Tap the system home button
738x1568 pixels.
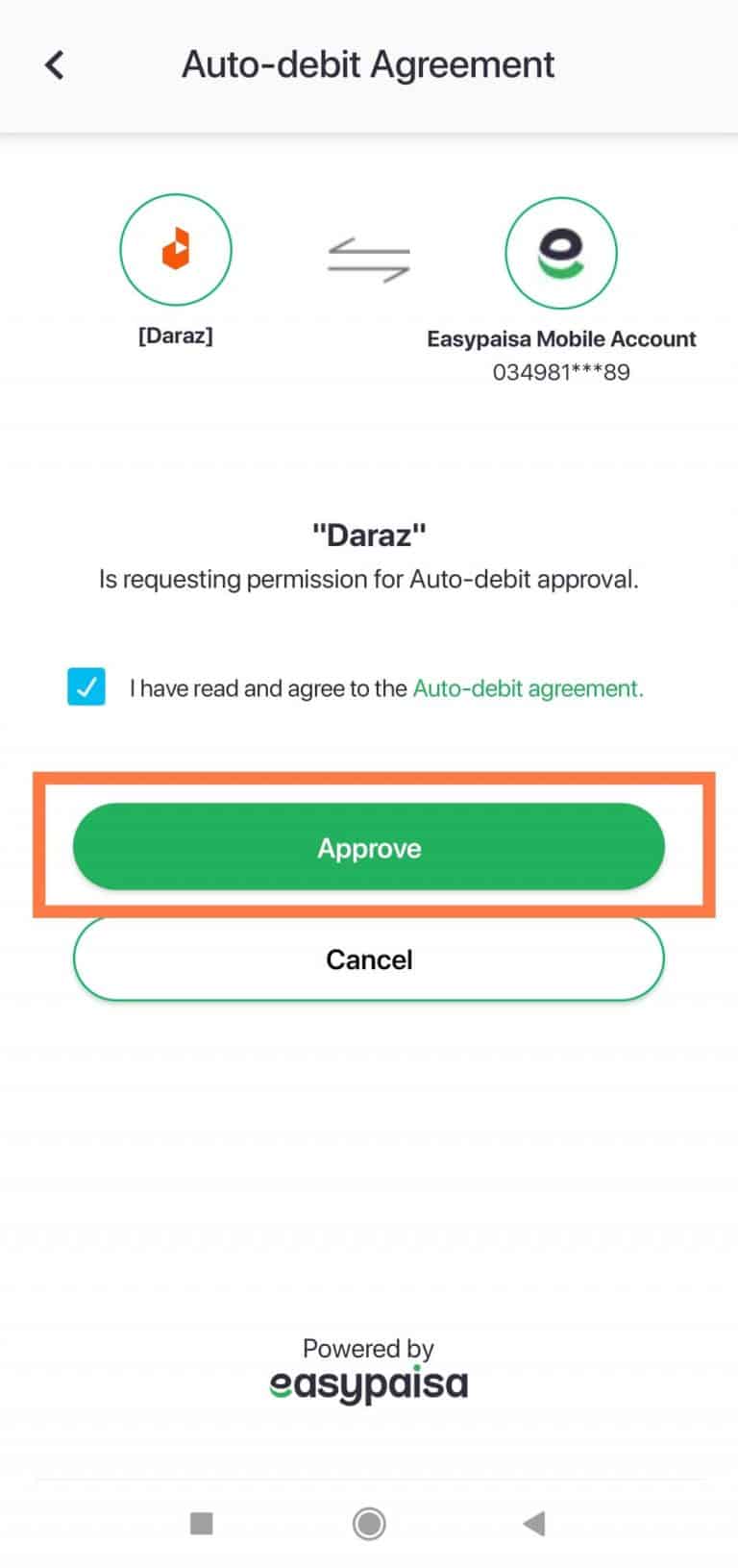pyautogui.click(x=369, y=1523)
